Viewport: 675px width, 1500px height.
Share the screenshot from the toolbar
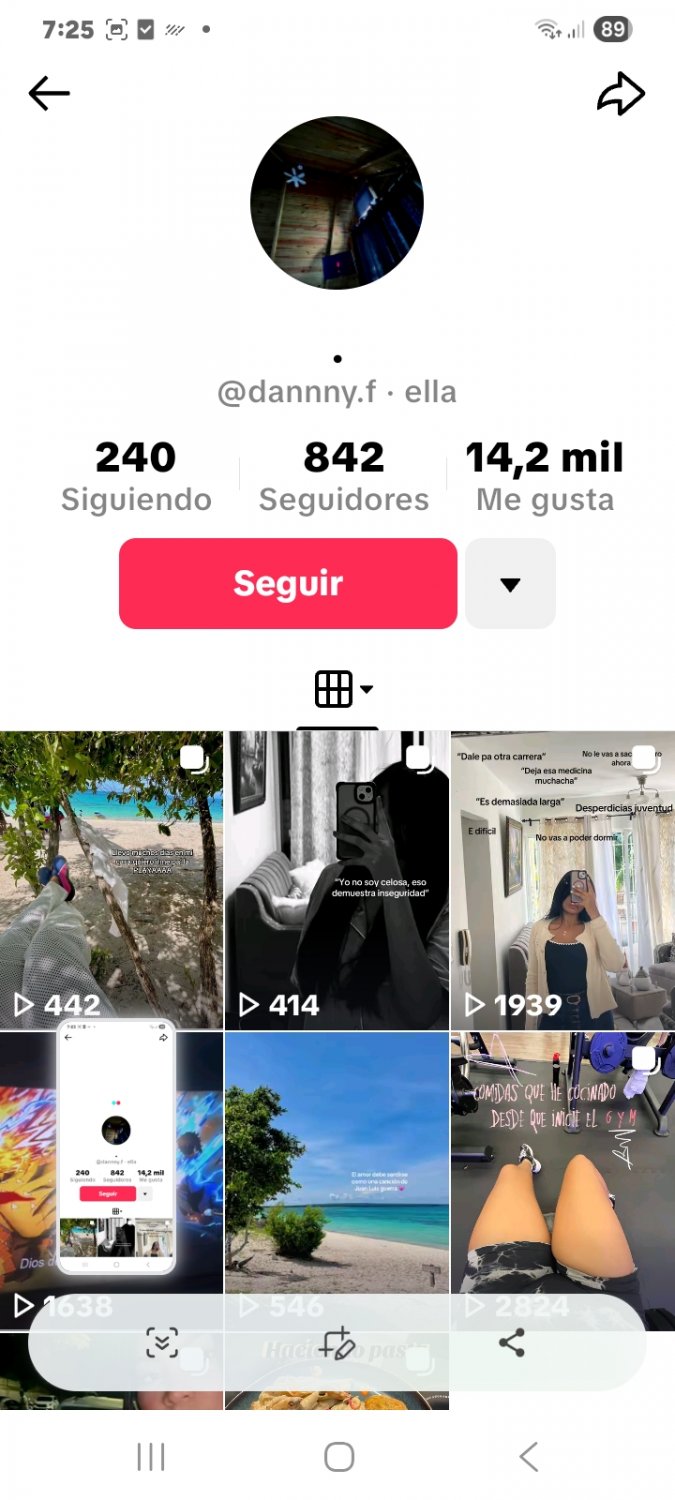(x=512, y=1343)
